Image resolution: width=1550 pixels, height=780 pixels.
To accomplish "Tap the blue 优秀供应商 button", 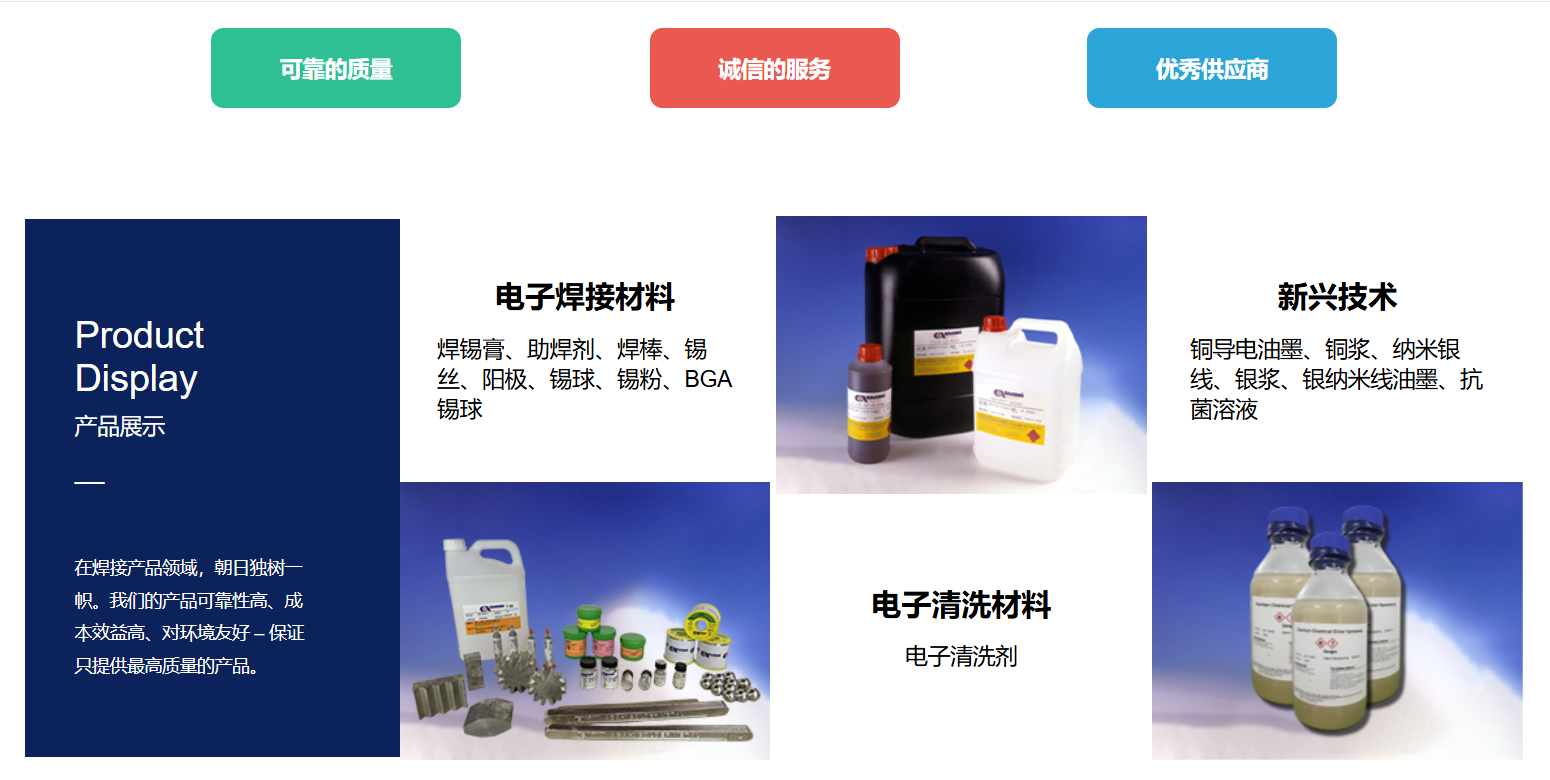I will pyautogui.click(x=1211, y=68).
